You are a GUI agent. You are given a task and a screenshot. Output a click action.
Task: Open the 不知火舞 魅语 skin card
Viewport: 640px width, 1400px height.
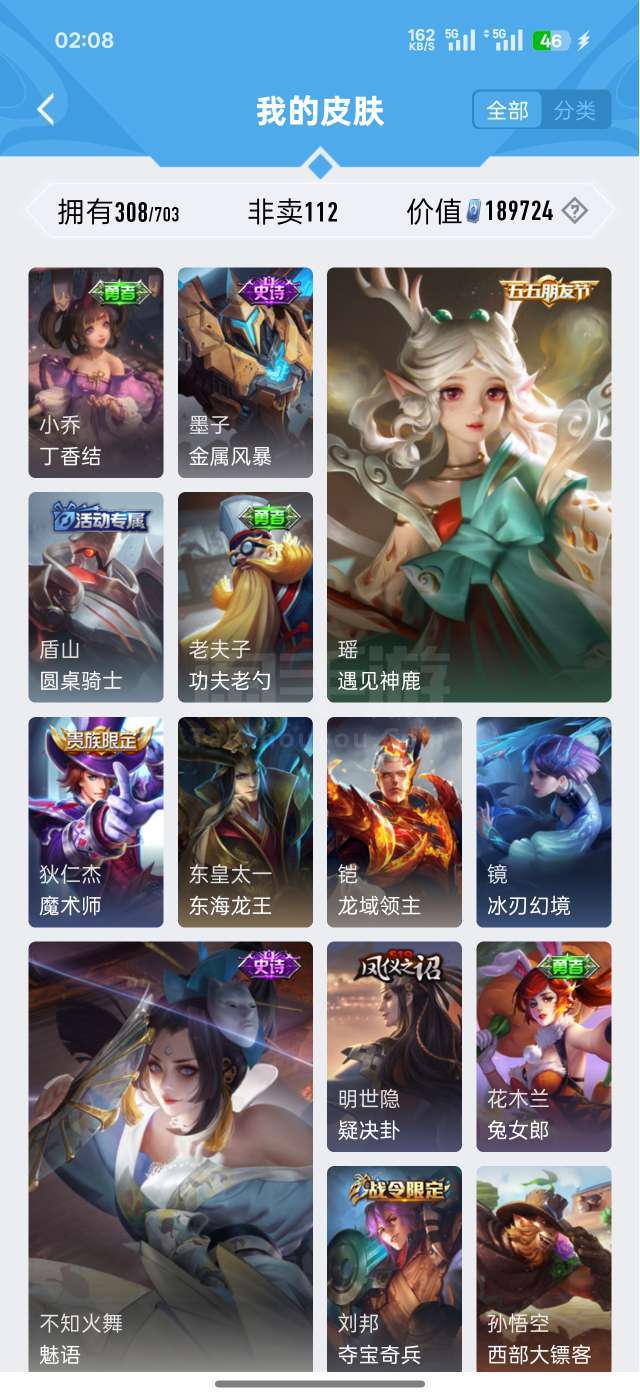click(x=170, y=1157)
